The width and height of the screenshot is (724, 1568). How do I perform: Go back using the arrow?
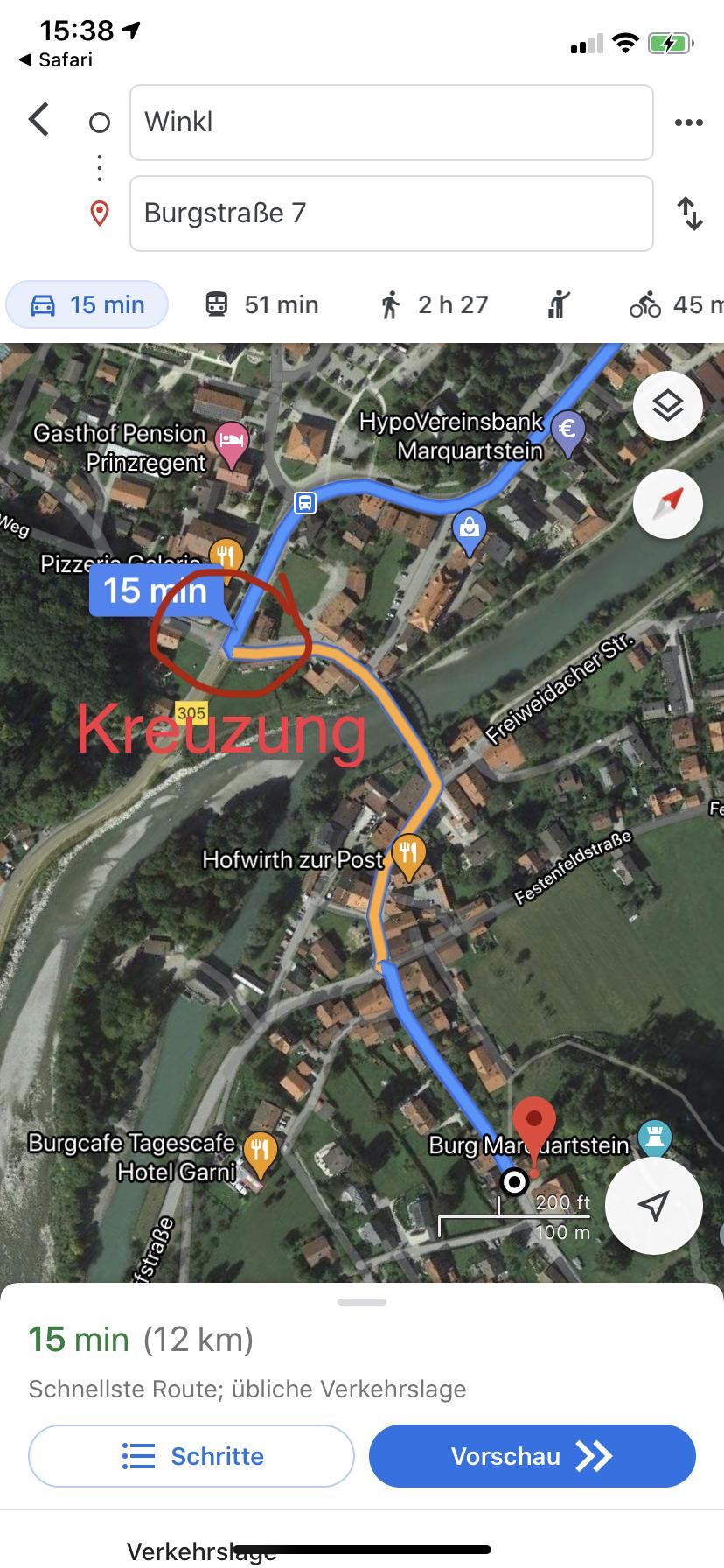(38, 120)
